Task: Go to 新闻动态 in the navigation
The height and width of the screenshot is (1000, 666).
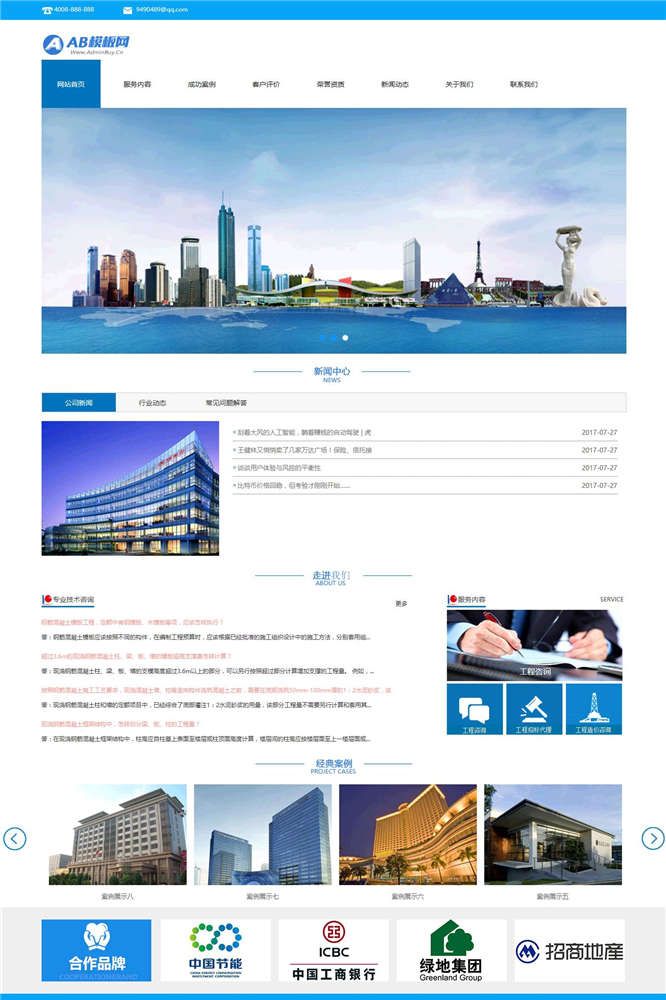Action: click(x=394, y=84)
